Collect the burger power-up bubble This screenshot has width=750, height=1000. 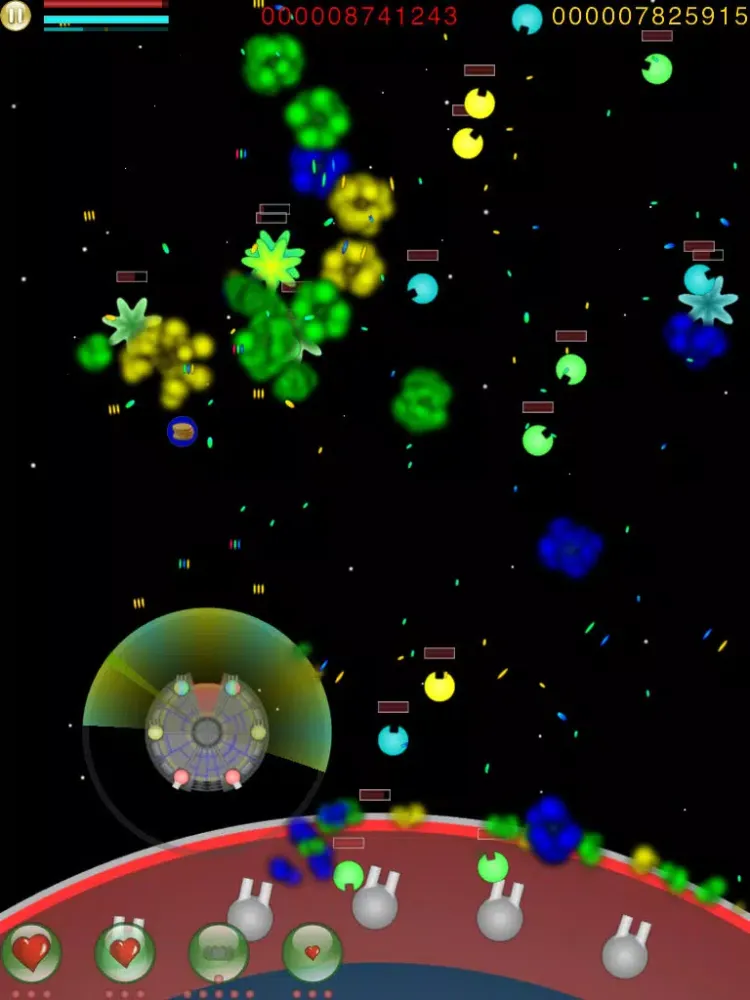coord(182,431)
